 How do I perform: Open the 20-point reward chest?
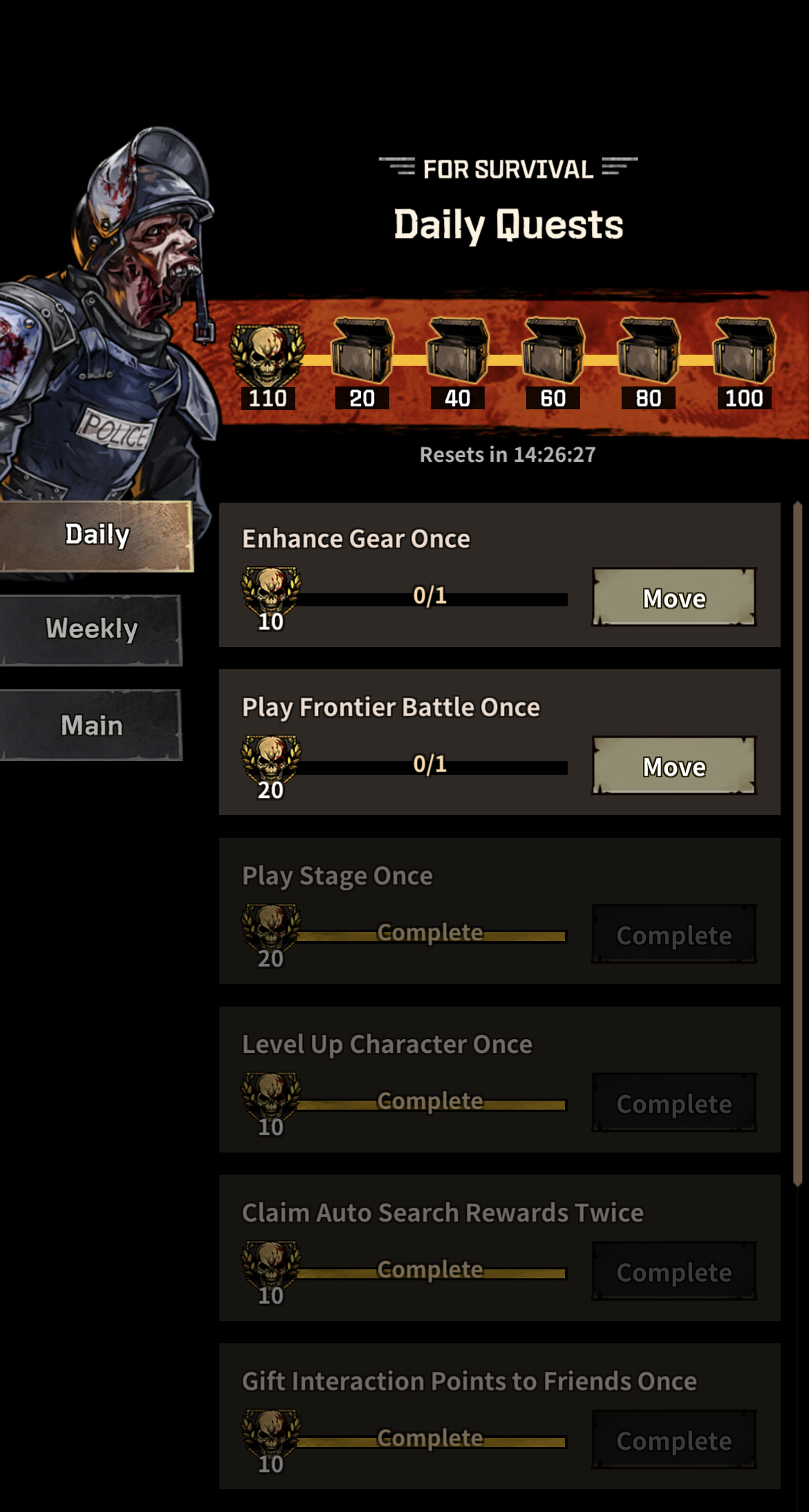[362, 351]
